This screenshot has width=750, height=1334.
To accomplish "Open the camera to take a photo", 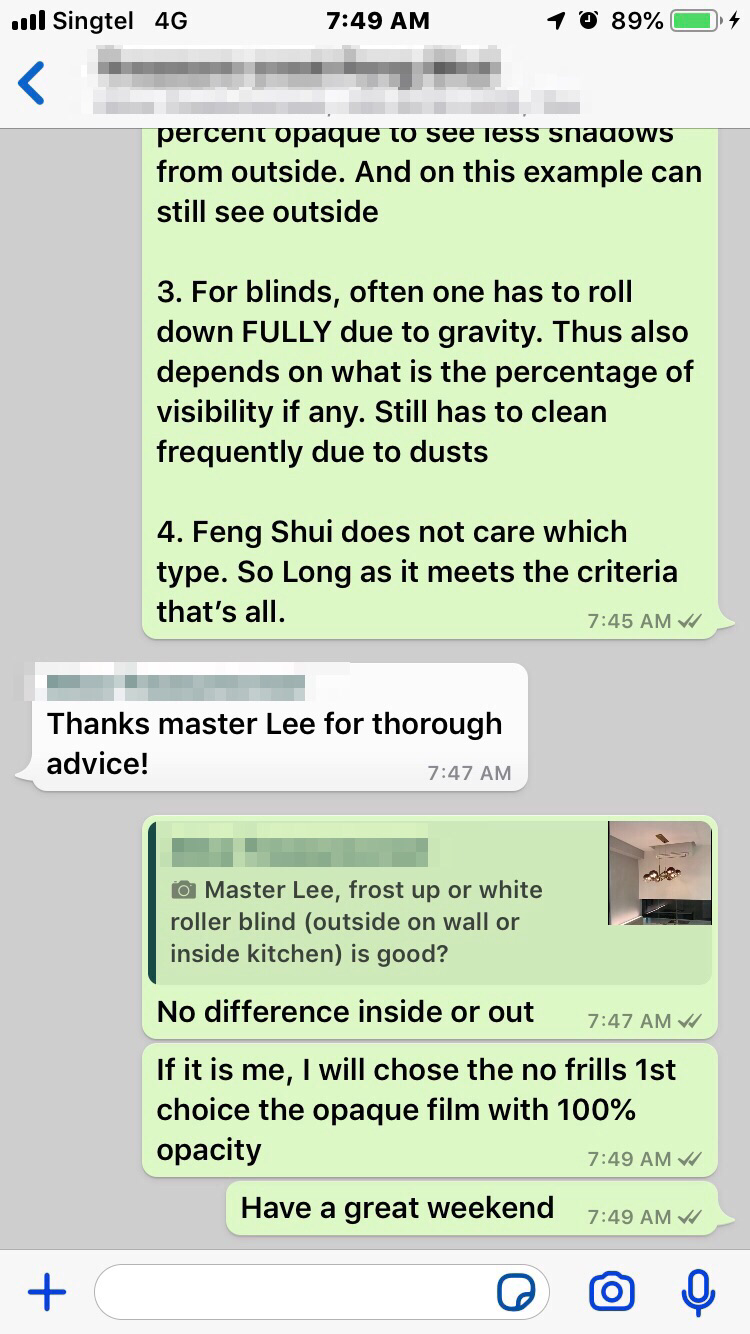I will pyautogui.click(x=612, y=1292).
